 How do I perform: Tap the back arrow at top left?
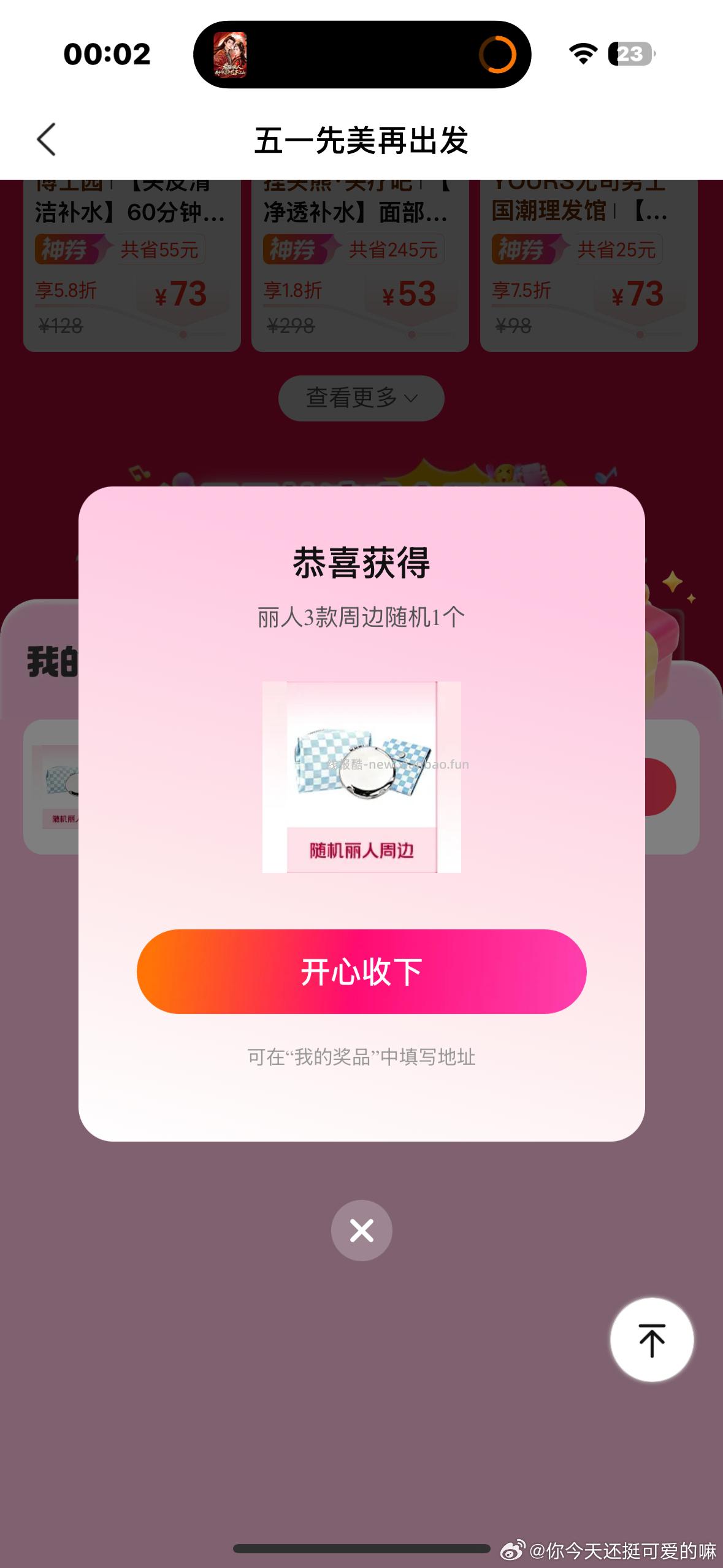pos(45,139)
